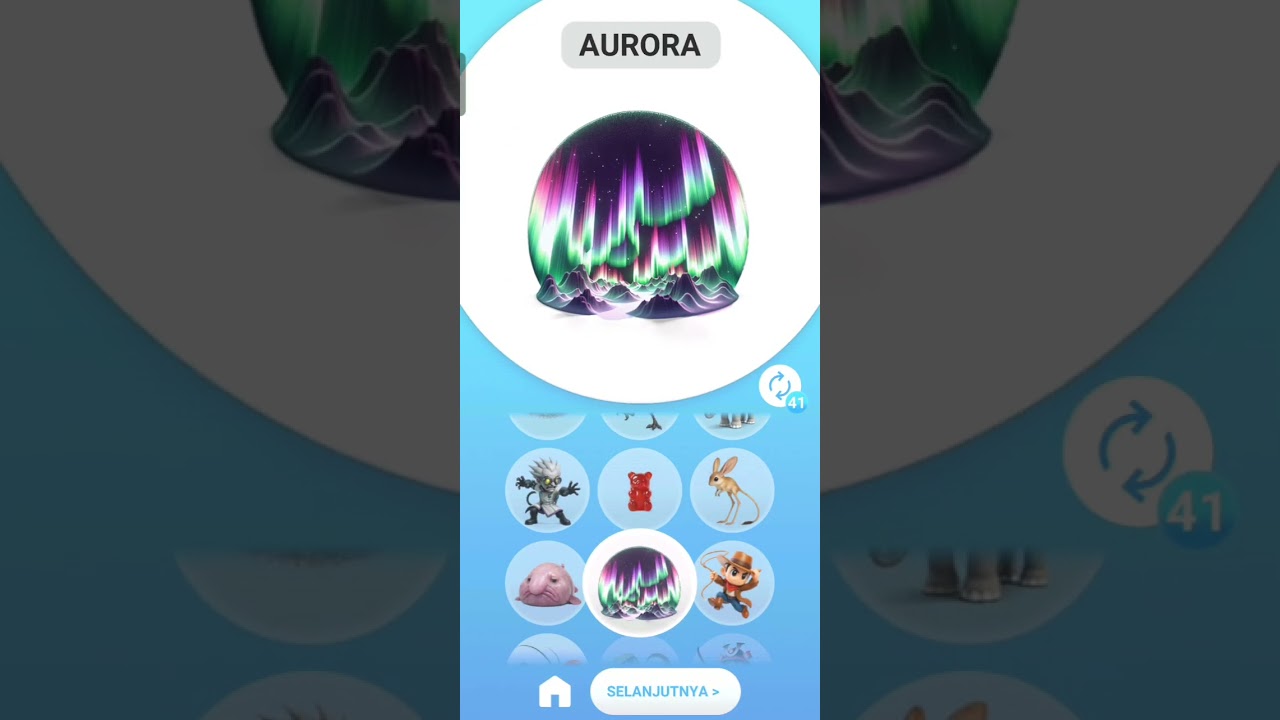Pick the long-eared jerboa animal
Screen dimensions: 1280x720
(732, 490)
